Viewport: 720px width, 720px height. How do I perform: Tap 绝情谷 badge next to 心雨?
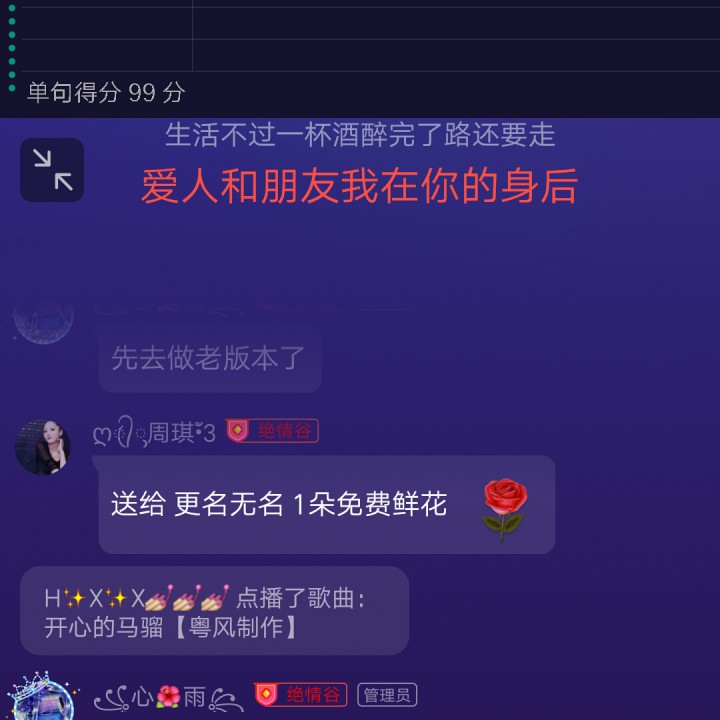point(300,694)
